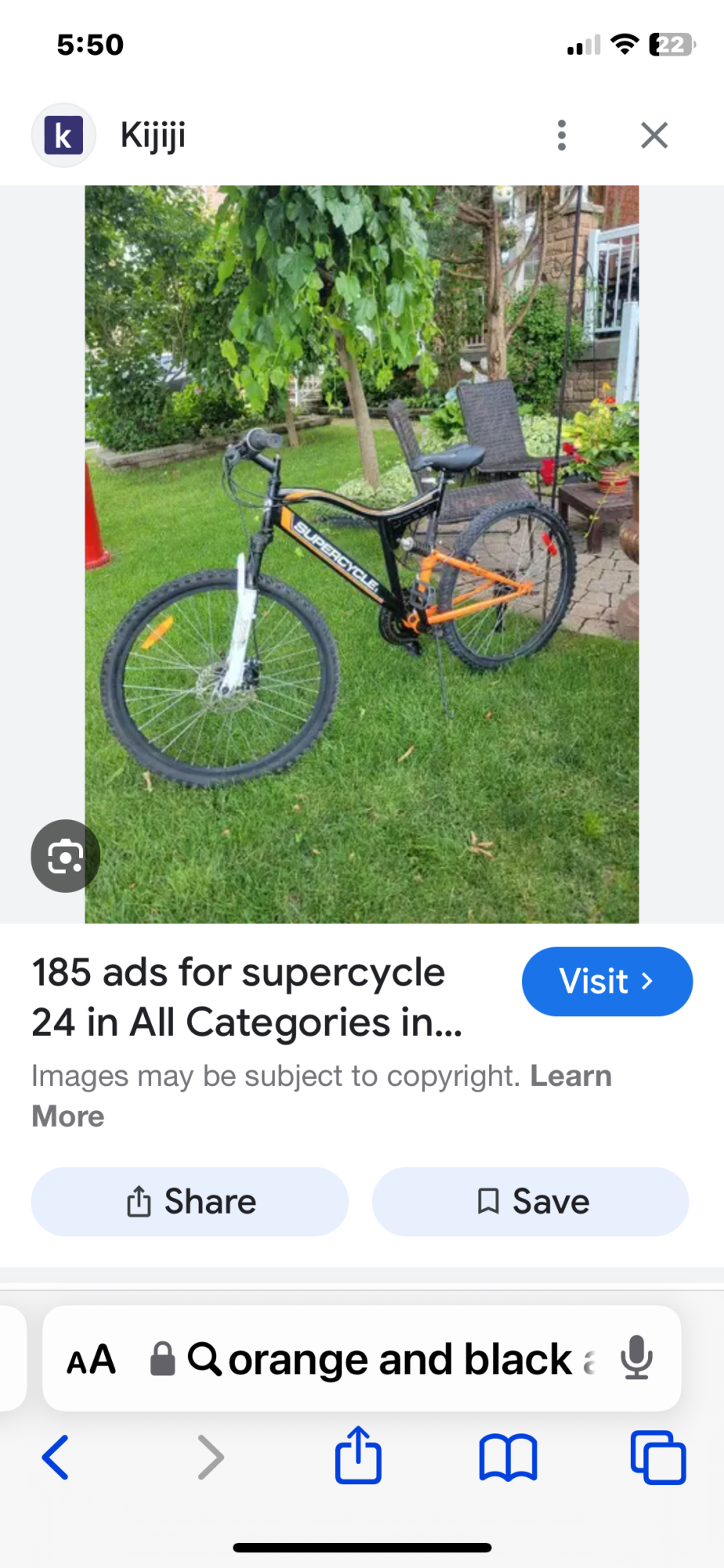
Task: Show all open Safari tabs
Action: click(658, 1457)
